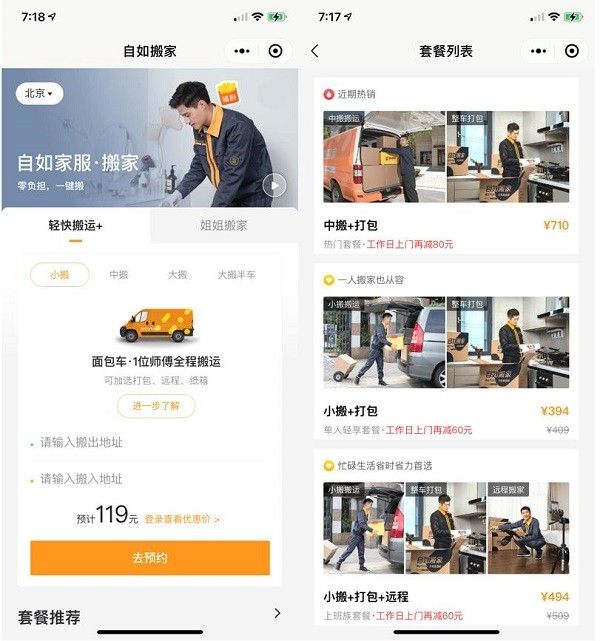600x641 pixels.
Task: Go back from the 套餐列表 page
Action: tap(316, 51)
